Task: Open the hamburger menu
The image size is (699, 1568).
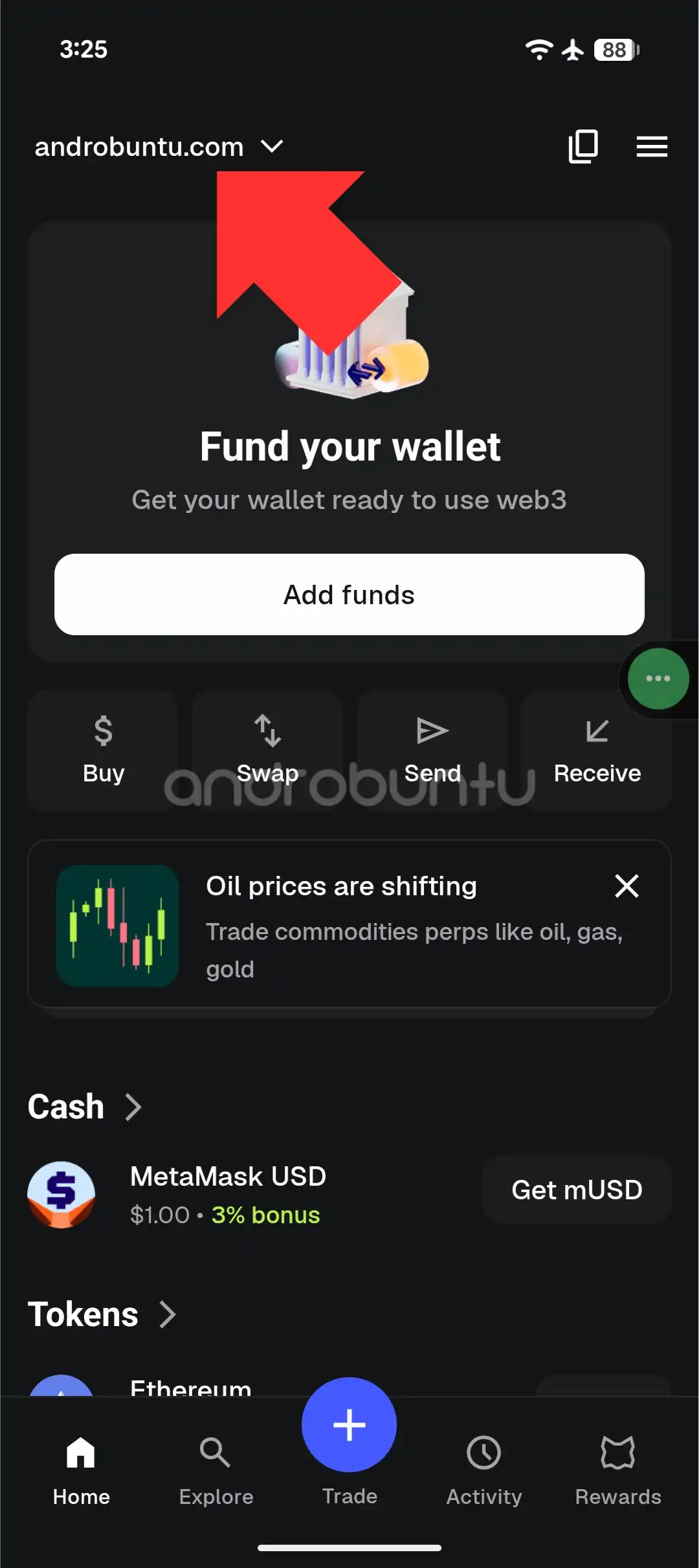Action: tap(652, 146)
